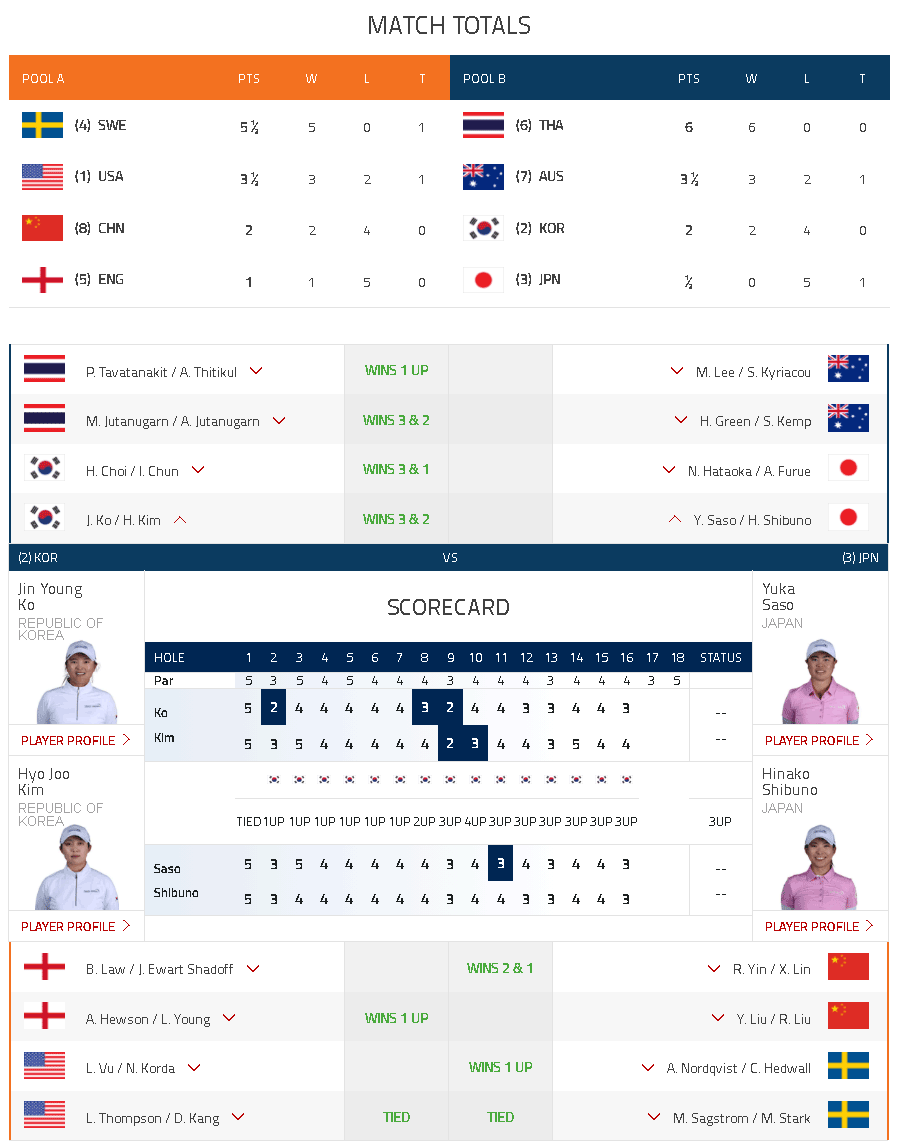Screen dimensions: 902x1146
Task: Expand H. Green / S. Kemp scorecard
Action: [681, 421]
